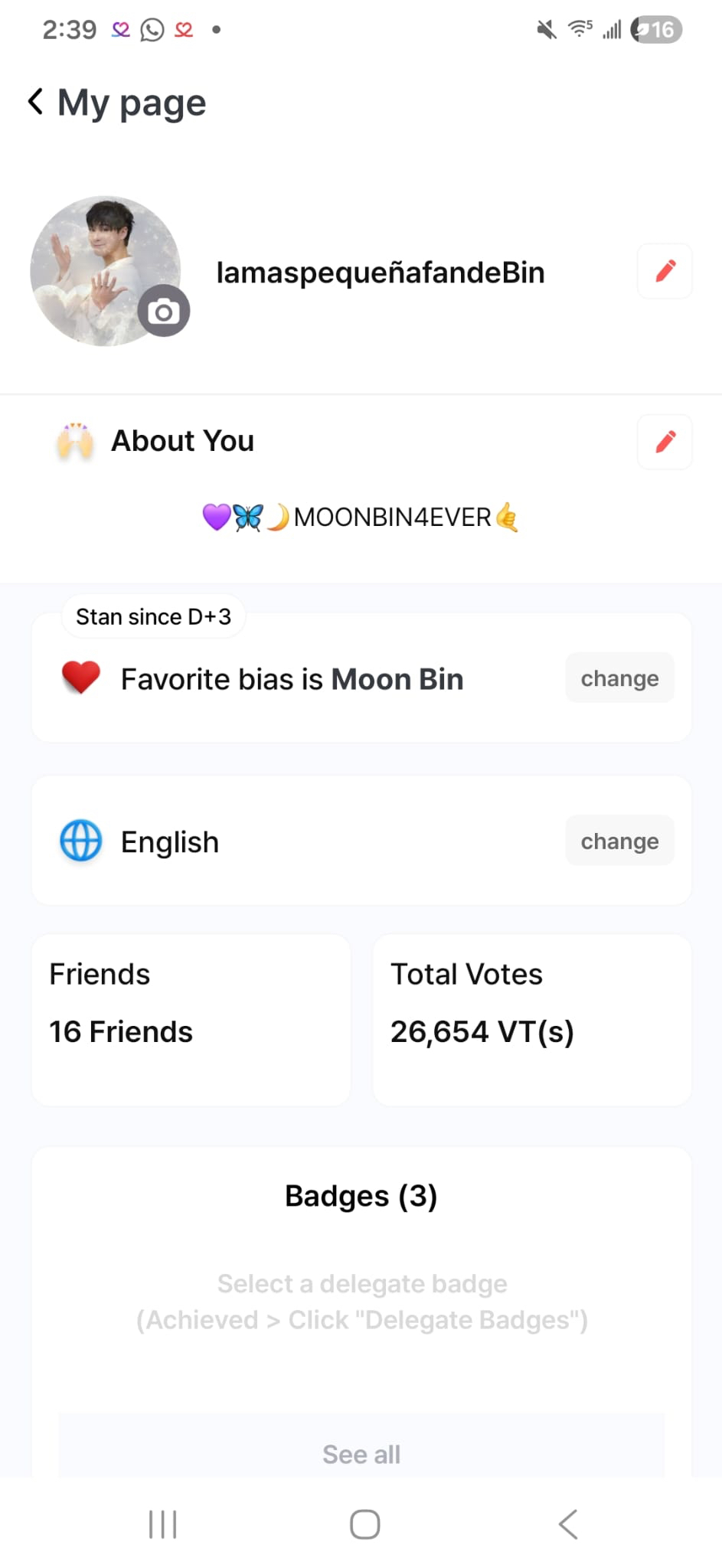This screenshot has height=1568, width=722.
Task: Open the MOONBIN4EVER bio text
Action: [361, 517]
